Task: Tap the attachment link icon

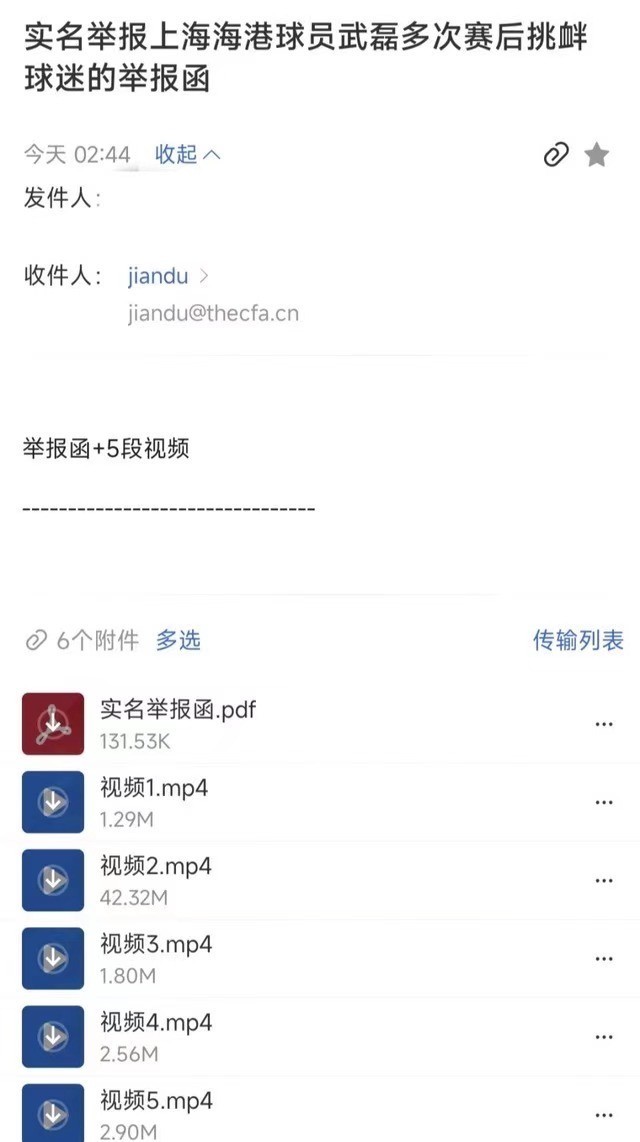Action: [555, 155]
